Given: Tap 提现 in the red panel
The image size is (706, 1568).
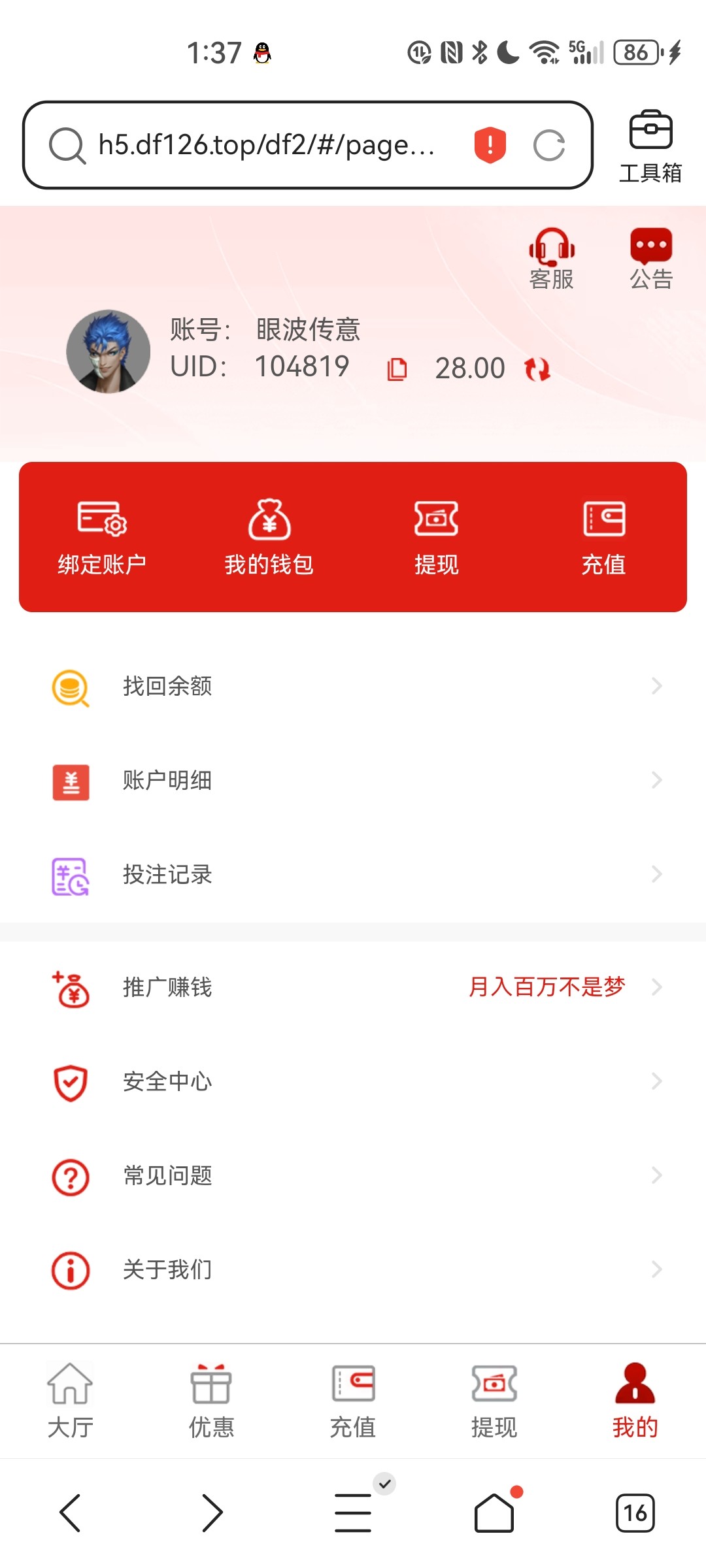Looking at the screenshot, I should coord(437,537).
